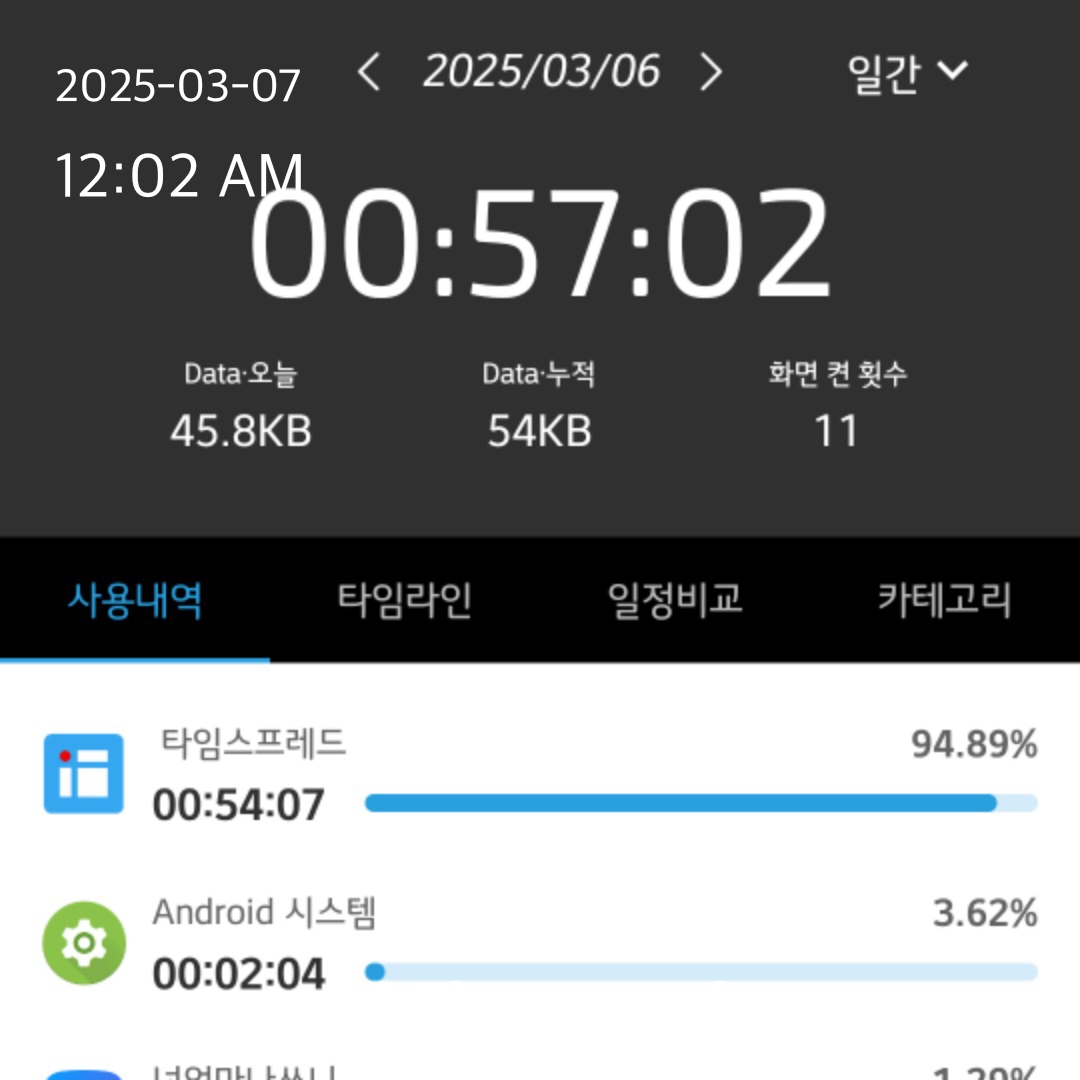
Task: Switch to the 일정비교 tab
Action: [x=675, y=600]
